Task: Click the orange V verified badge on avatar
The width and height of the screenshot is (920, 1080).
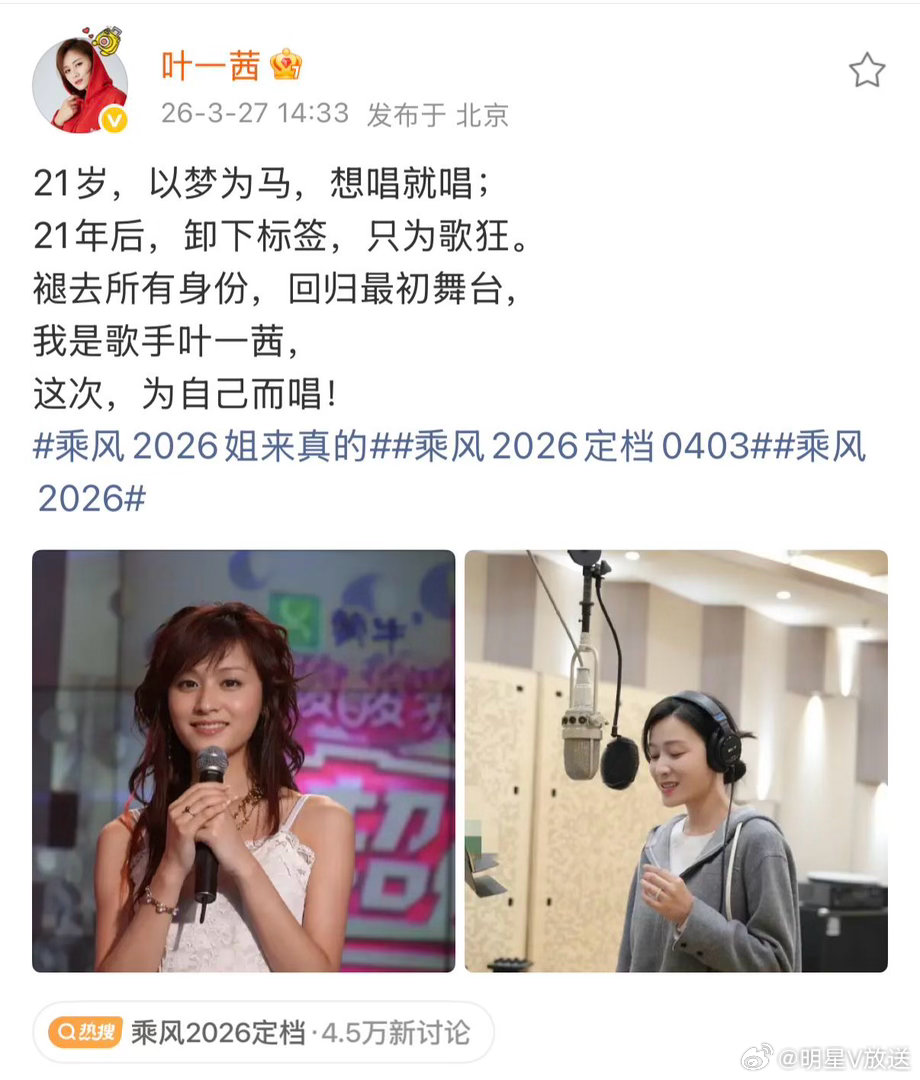Action: click(113, 117)
